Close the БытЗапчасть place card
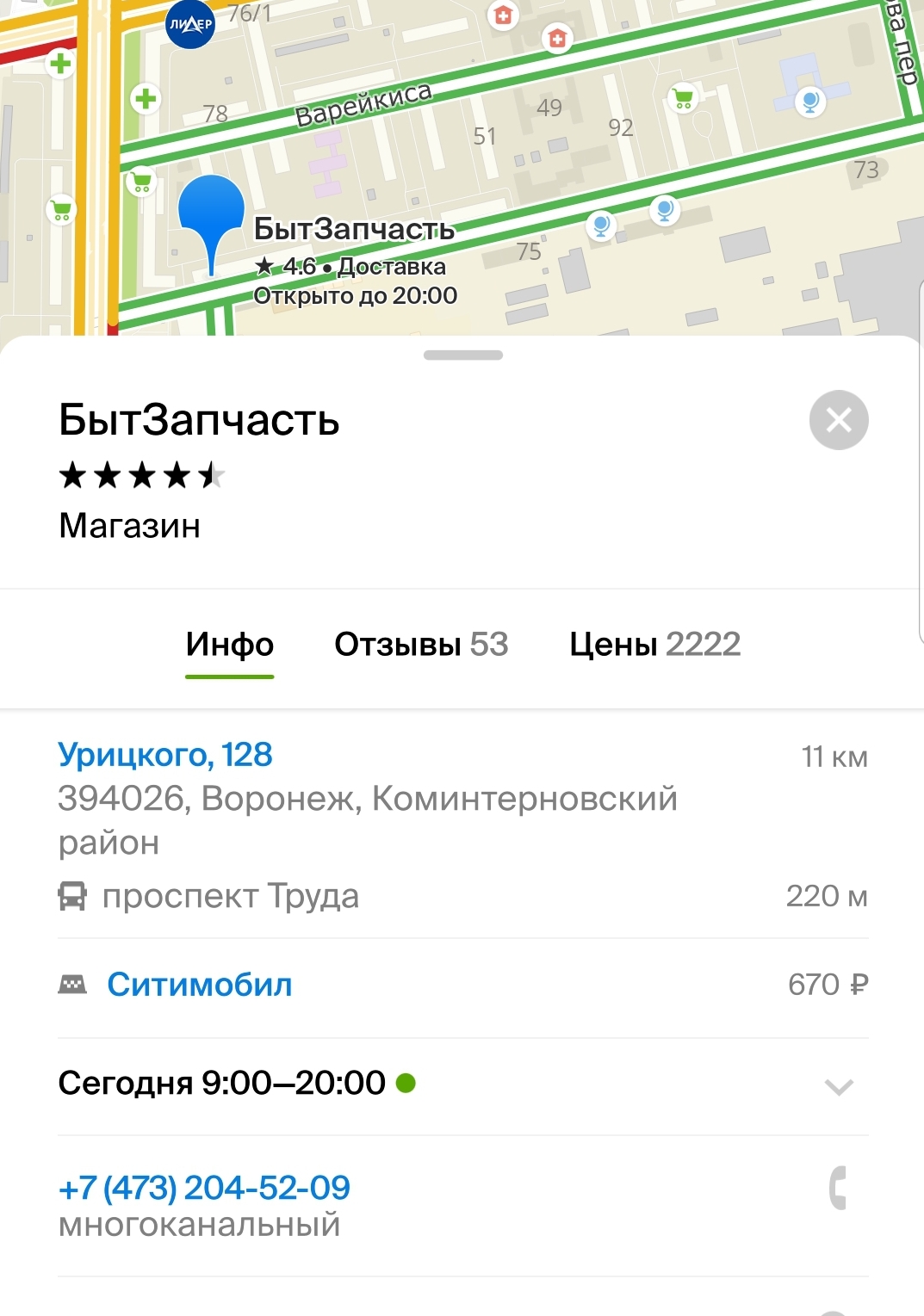Image resolution: width=924 pixels, height=1316 pixels. click(x=838, y=420)
